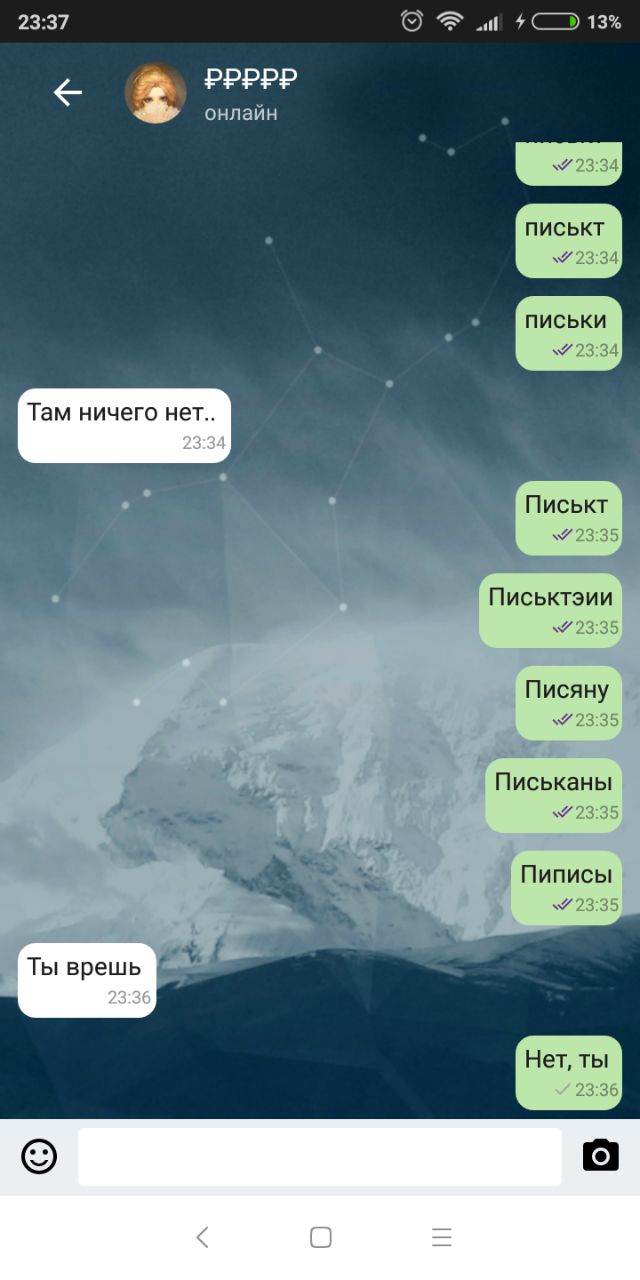Go back using the header arrow
The width and height of the screenshot is (640, 1280).
67,93
